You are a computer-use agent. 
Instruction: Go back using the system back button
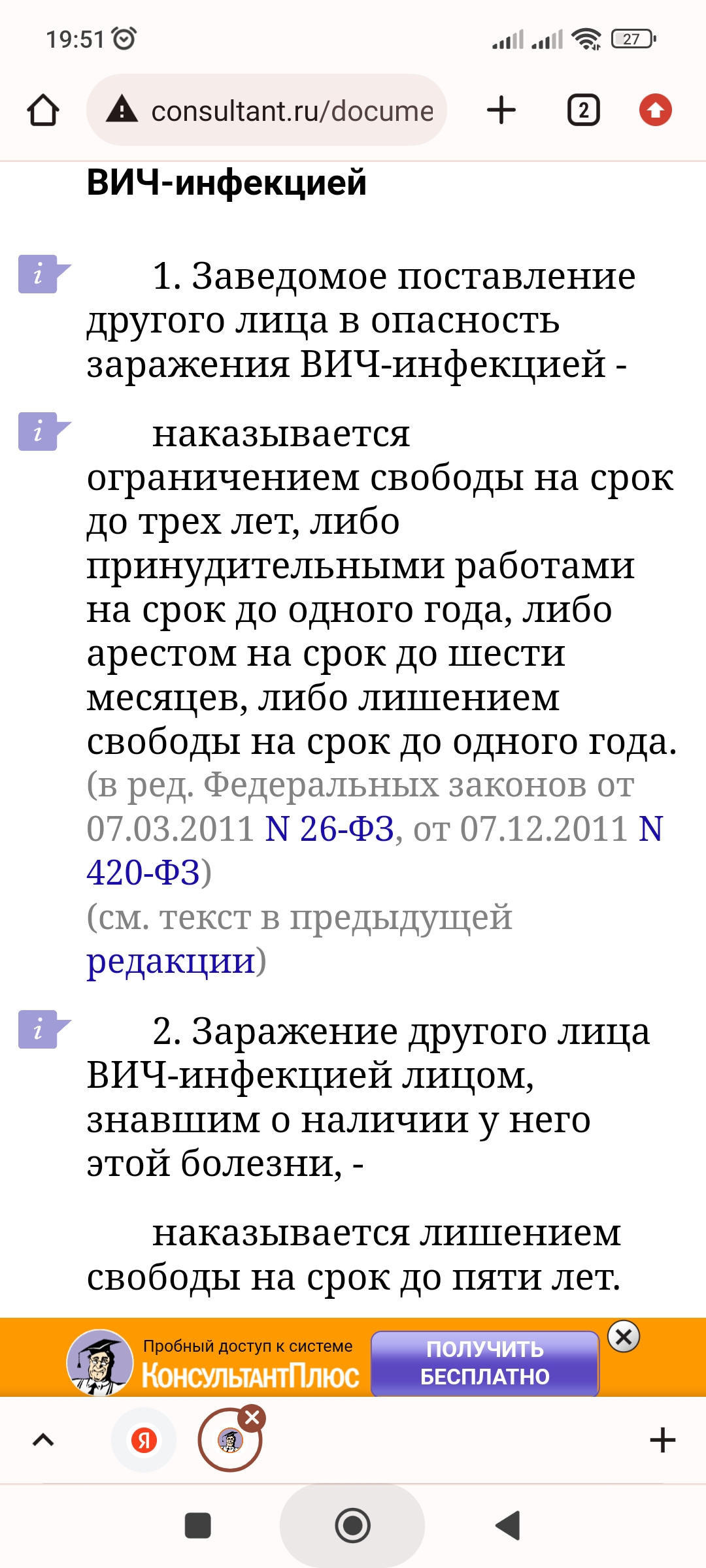coord(508,1526)
